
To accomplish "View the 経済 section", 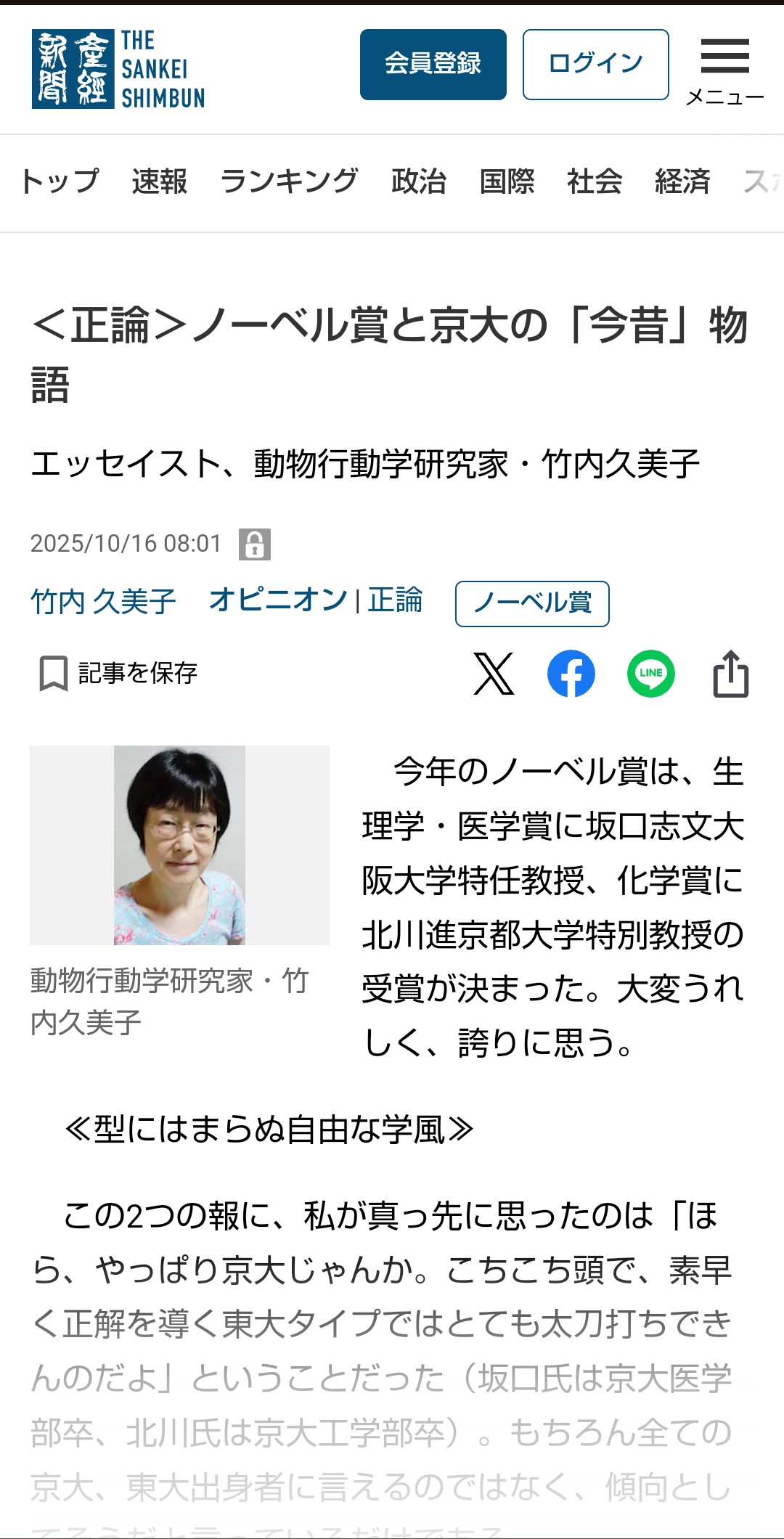I will (682, 181).
